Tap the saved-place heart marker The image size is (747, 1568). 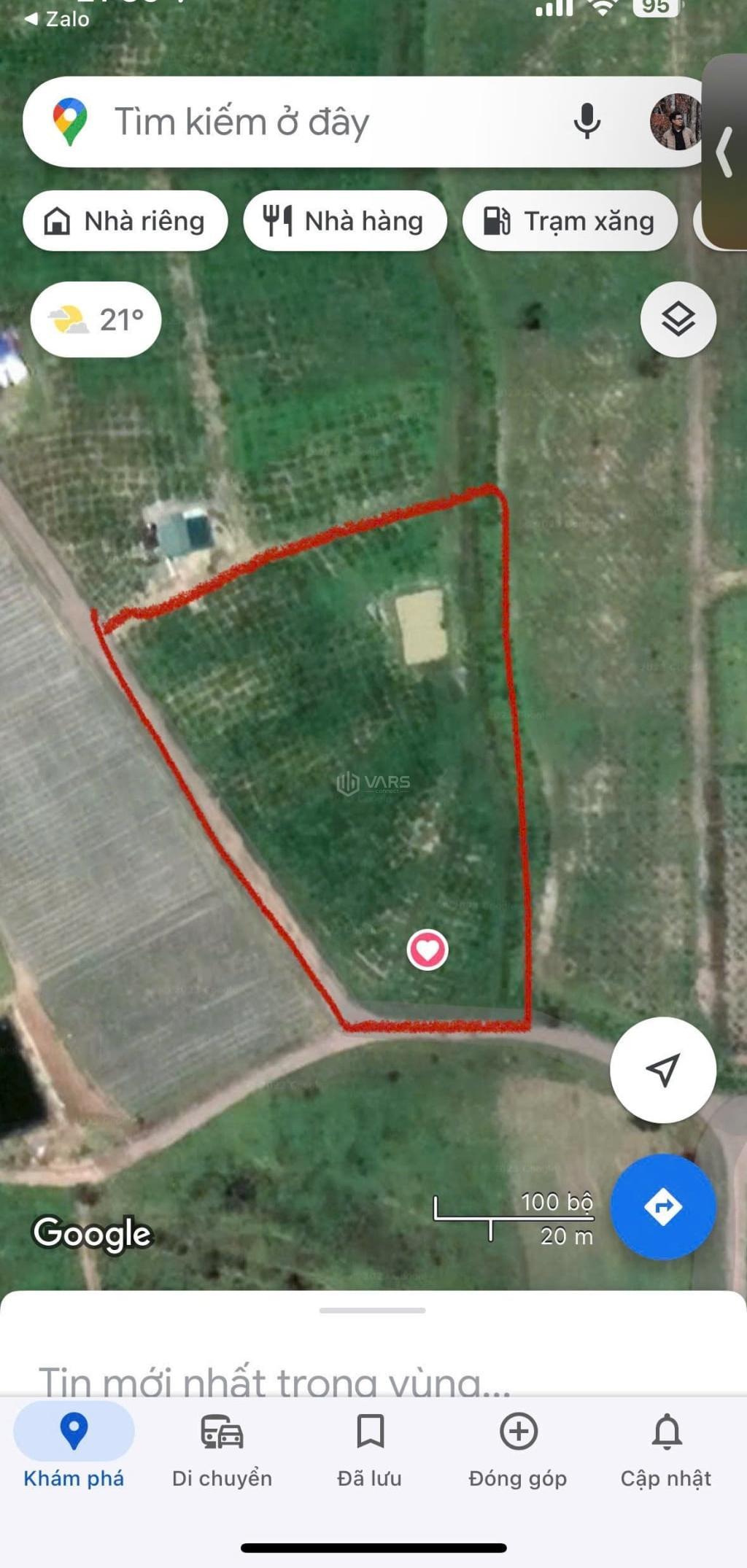pos(427,950)
